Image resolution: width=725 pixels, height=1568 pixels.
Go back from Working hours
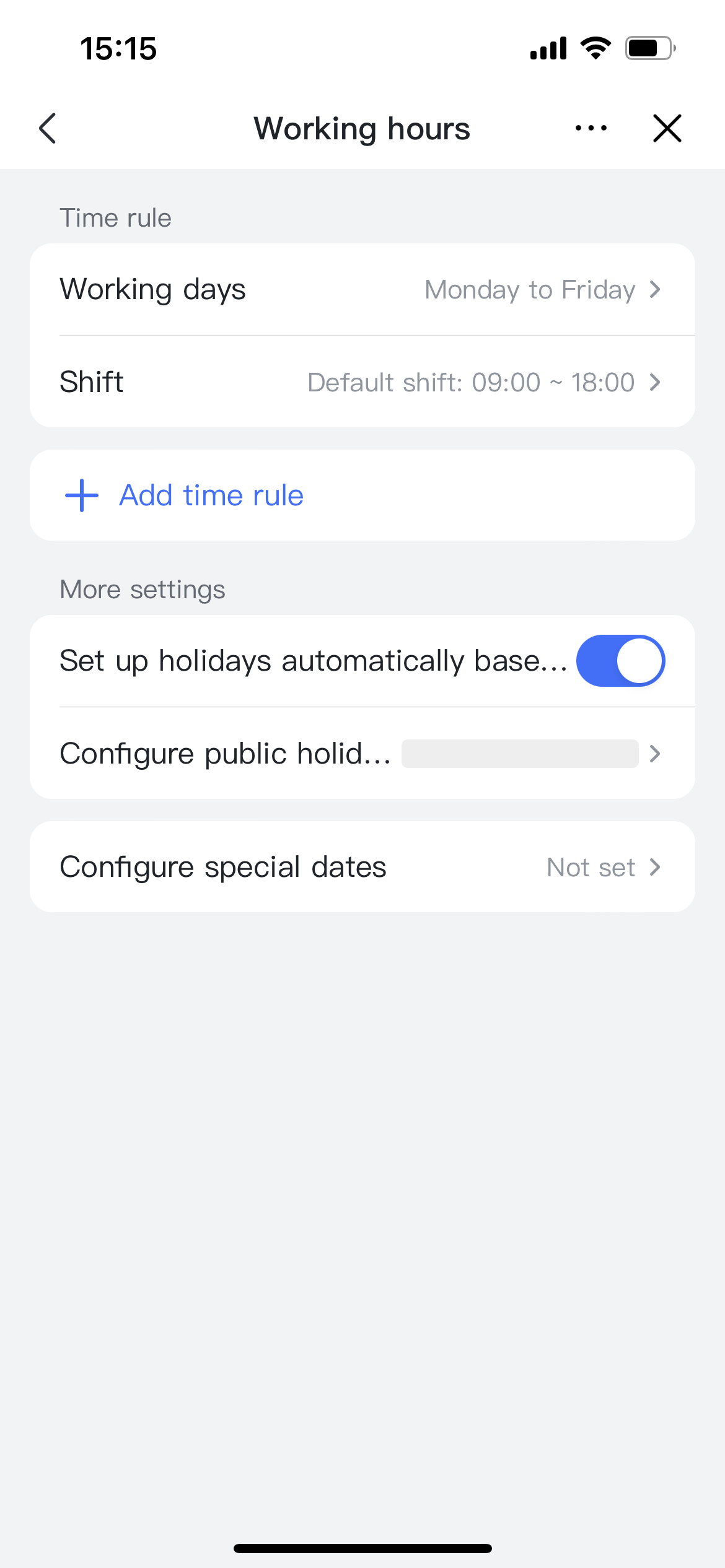pyautogui.click(x=48, y=128)
